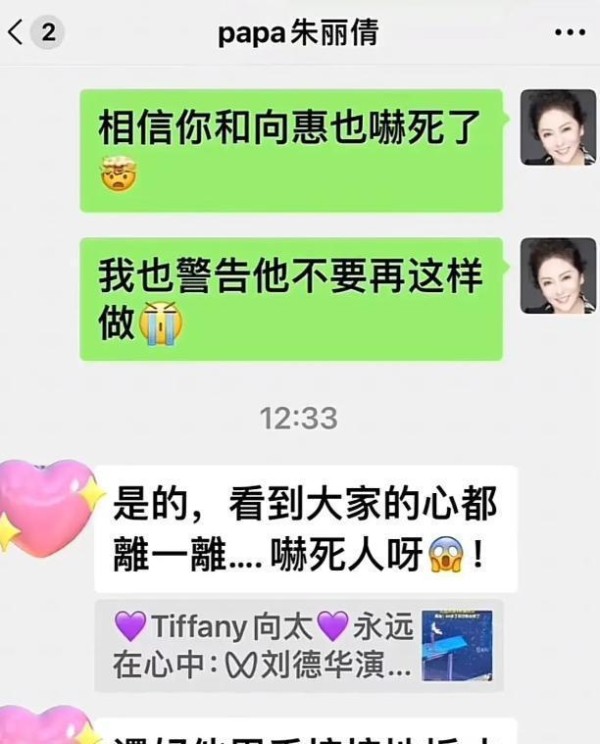Open the chat info overflow menu
600x744 pixels.
click(x=569, y=32)
